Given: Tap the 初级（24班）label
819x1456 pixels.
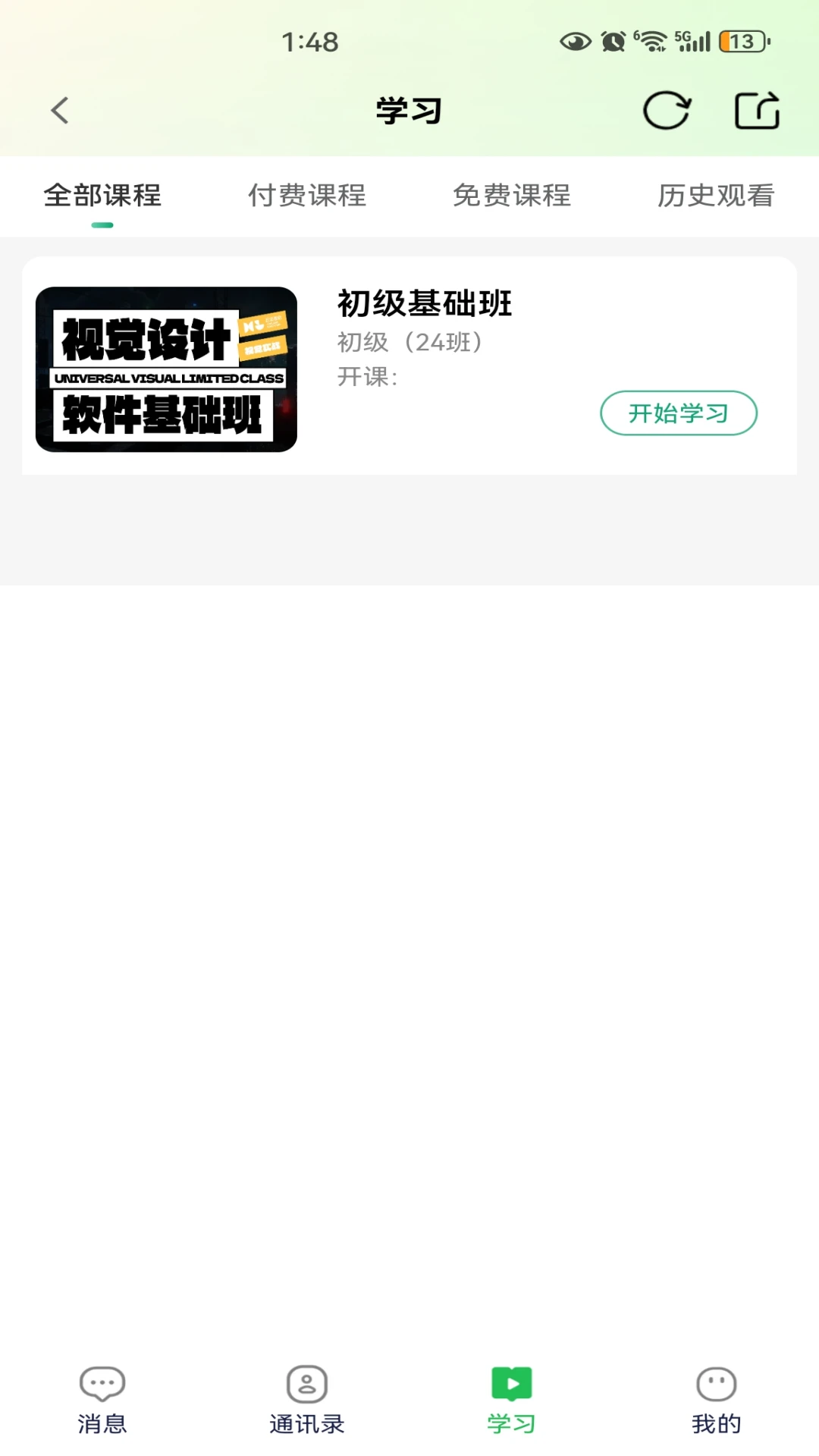Looking at the screenshot, I should 409,341.
